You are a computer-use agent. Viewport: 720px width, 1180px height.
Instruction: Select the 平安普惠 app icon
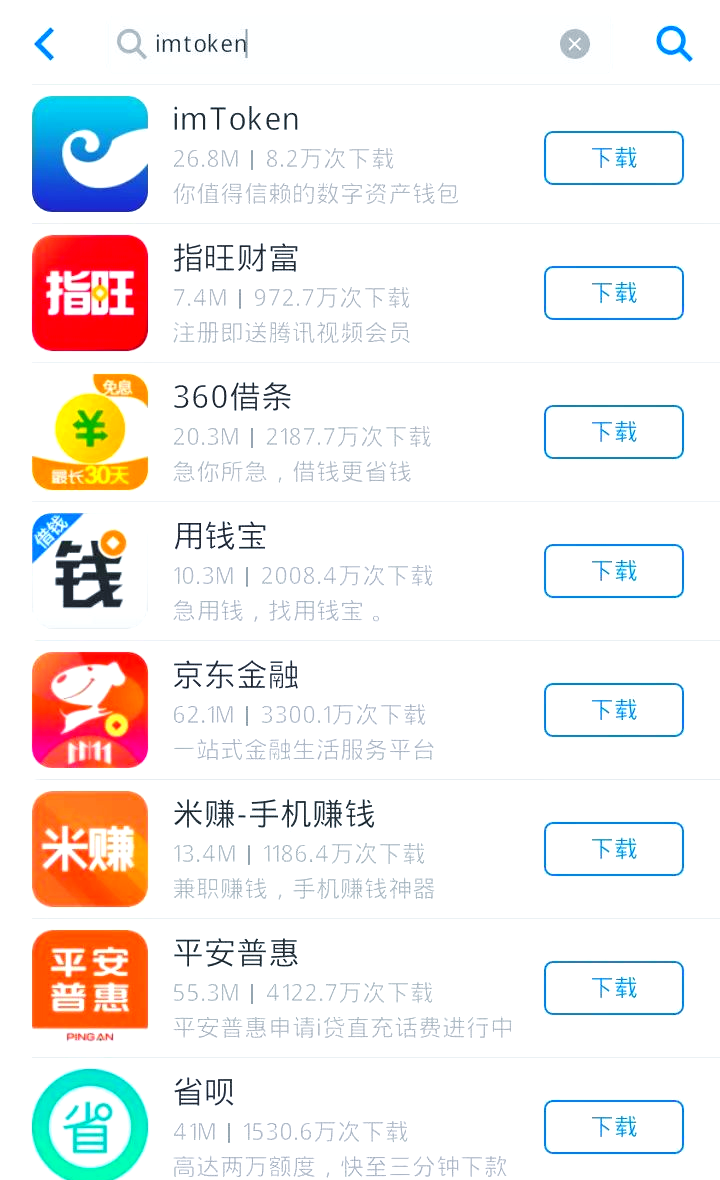(x=90, y=988)
